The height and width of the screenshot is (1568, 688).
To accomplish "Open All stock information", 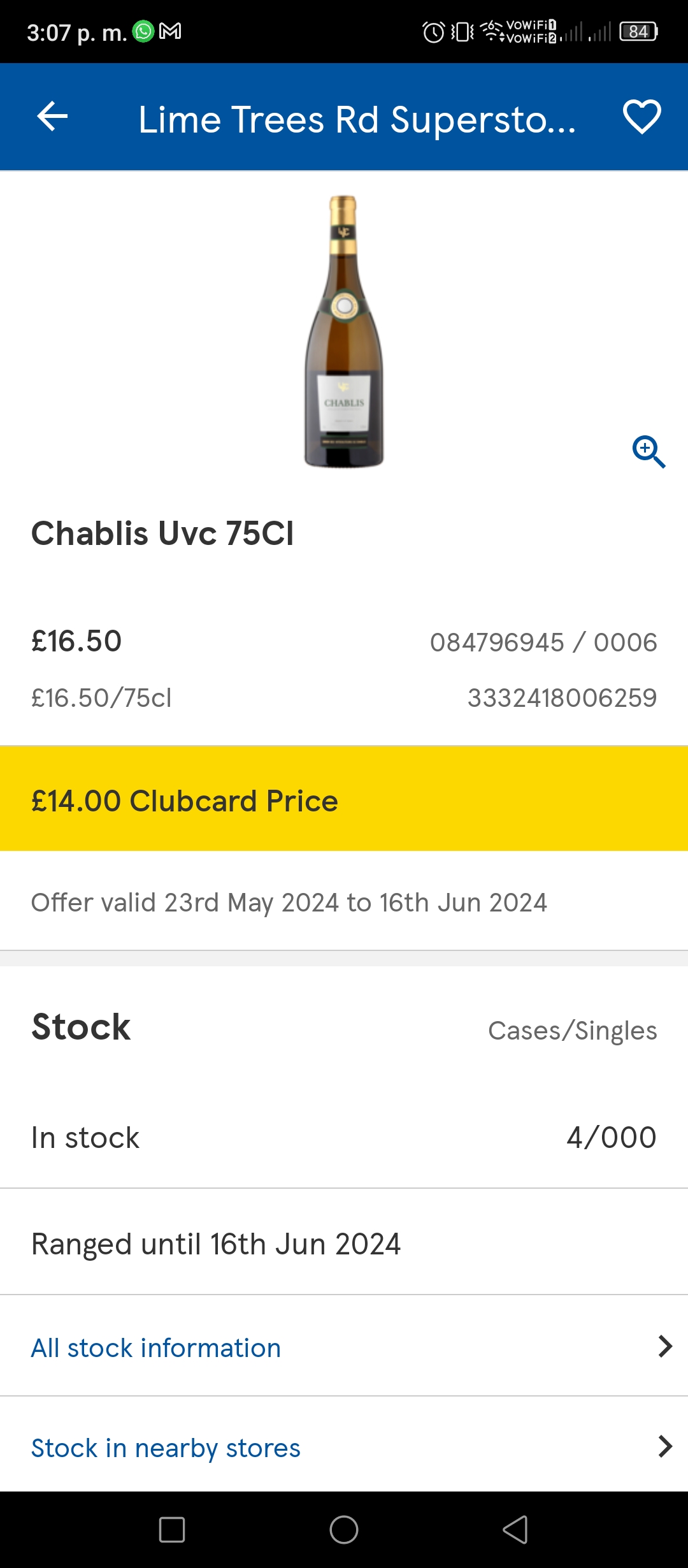I will pos(344,1347).
